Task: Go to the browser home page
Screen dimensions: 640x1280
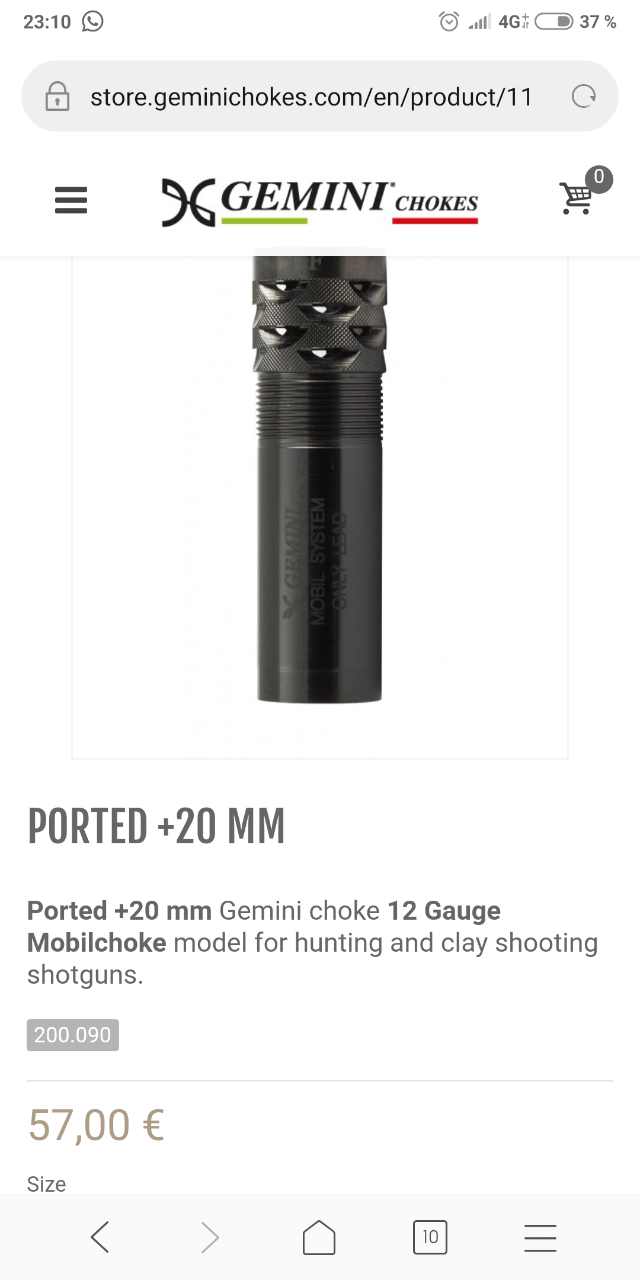Action: pyautogui.click(x=319, y=1237)
